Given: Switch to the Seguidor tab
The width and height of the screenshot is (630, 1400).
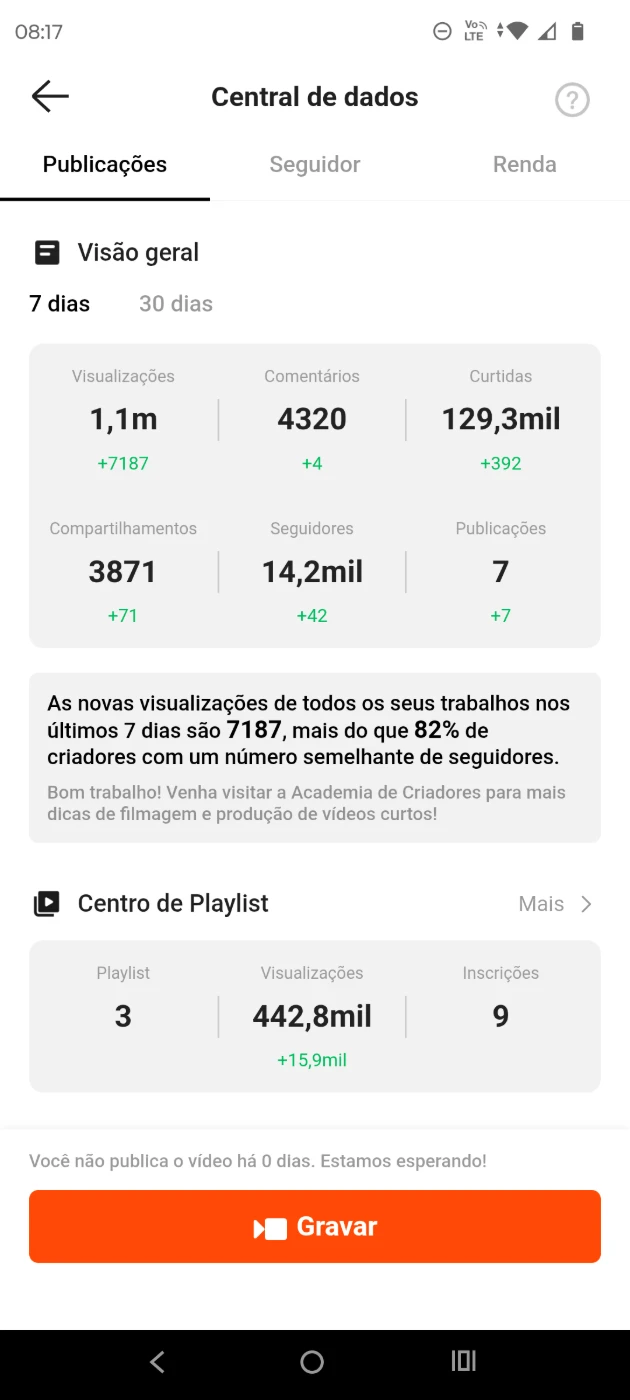Looking at the screenshot, I should click(x=314, y=165).
